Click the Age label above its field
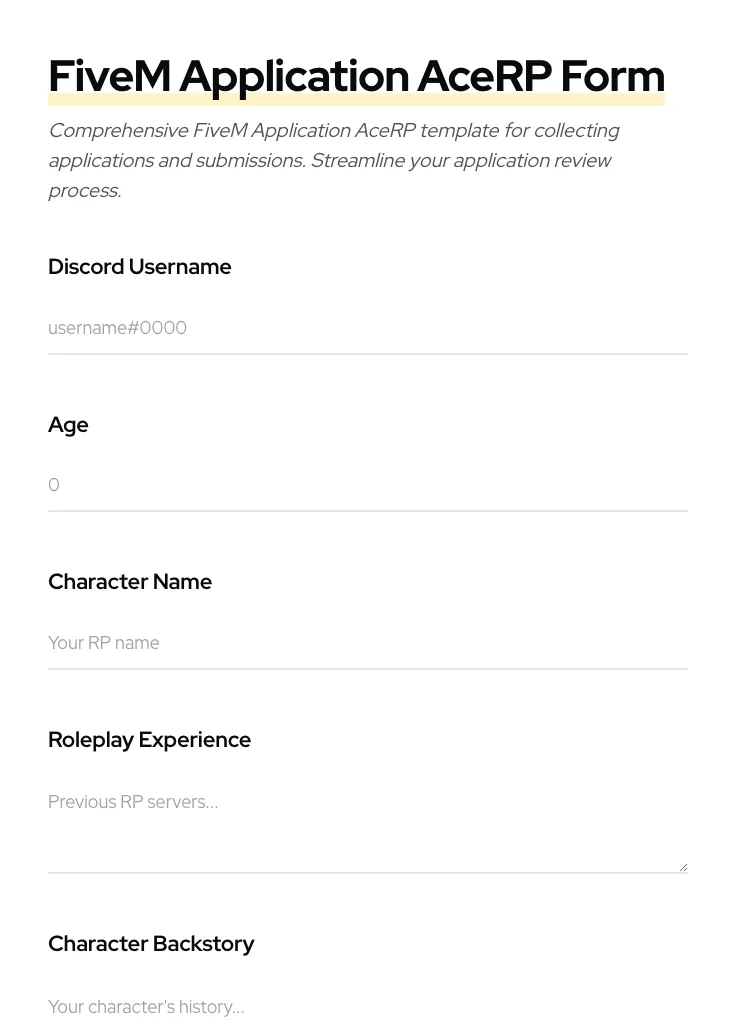The width and height of the screenshot is (736, 1024). click(68, 424)
